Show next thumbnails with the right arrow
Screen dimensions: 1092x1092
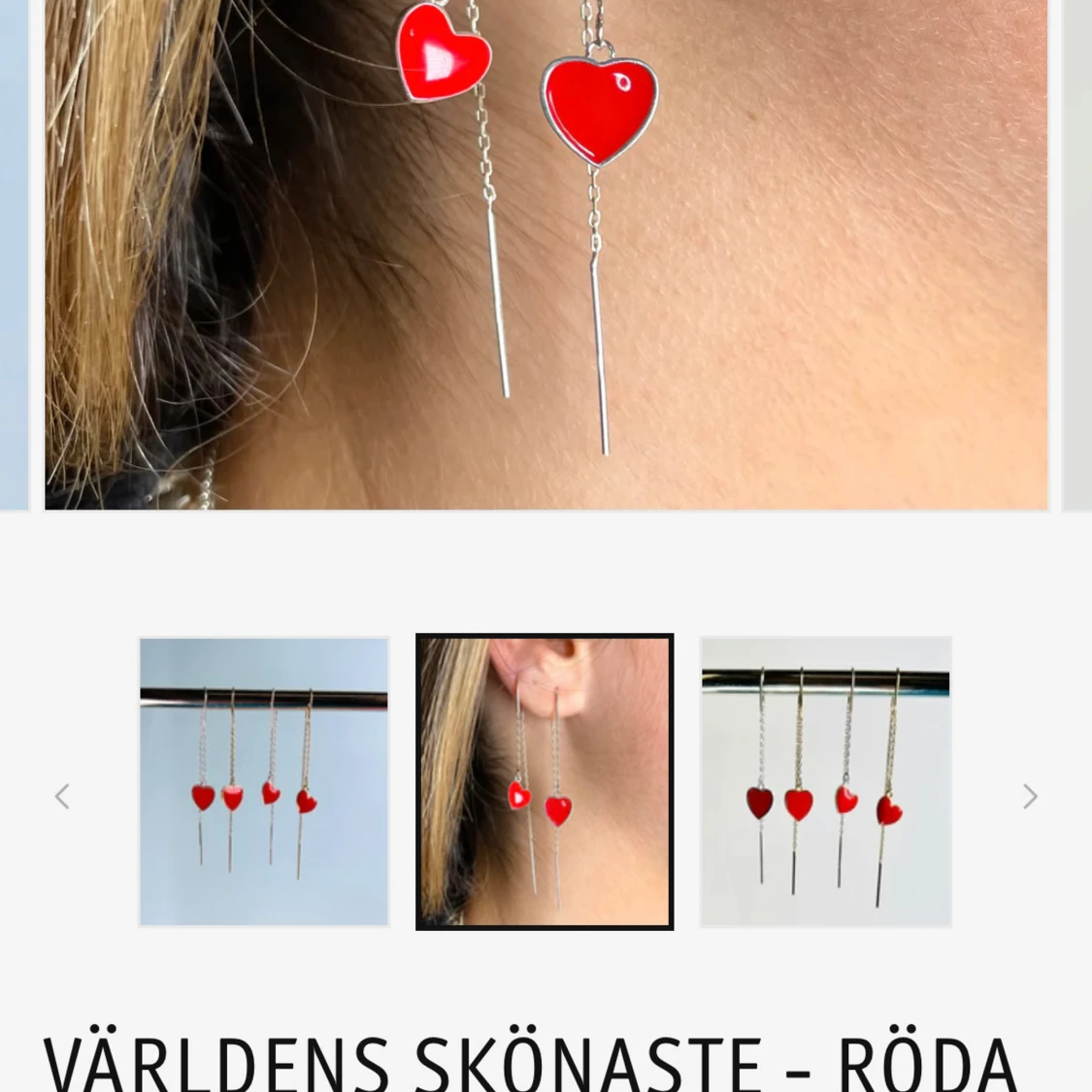pyautogui.click(x=1030, y=797)
